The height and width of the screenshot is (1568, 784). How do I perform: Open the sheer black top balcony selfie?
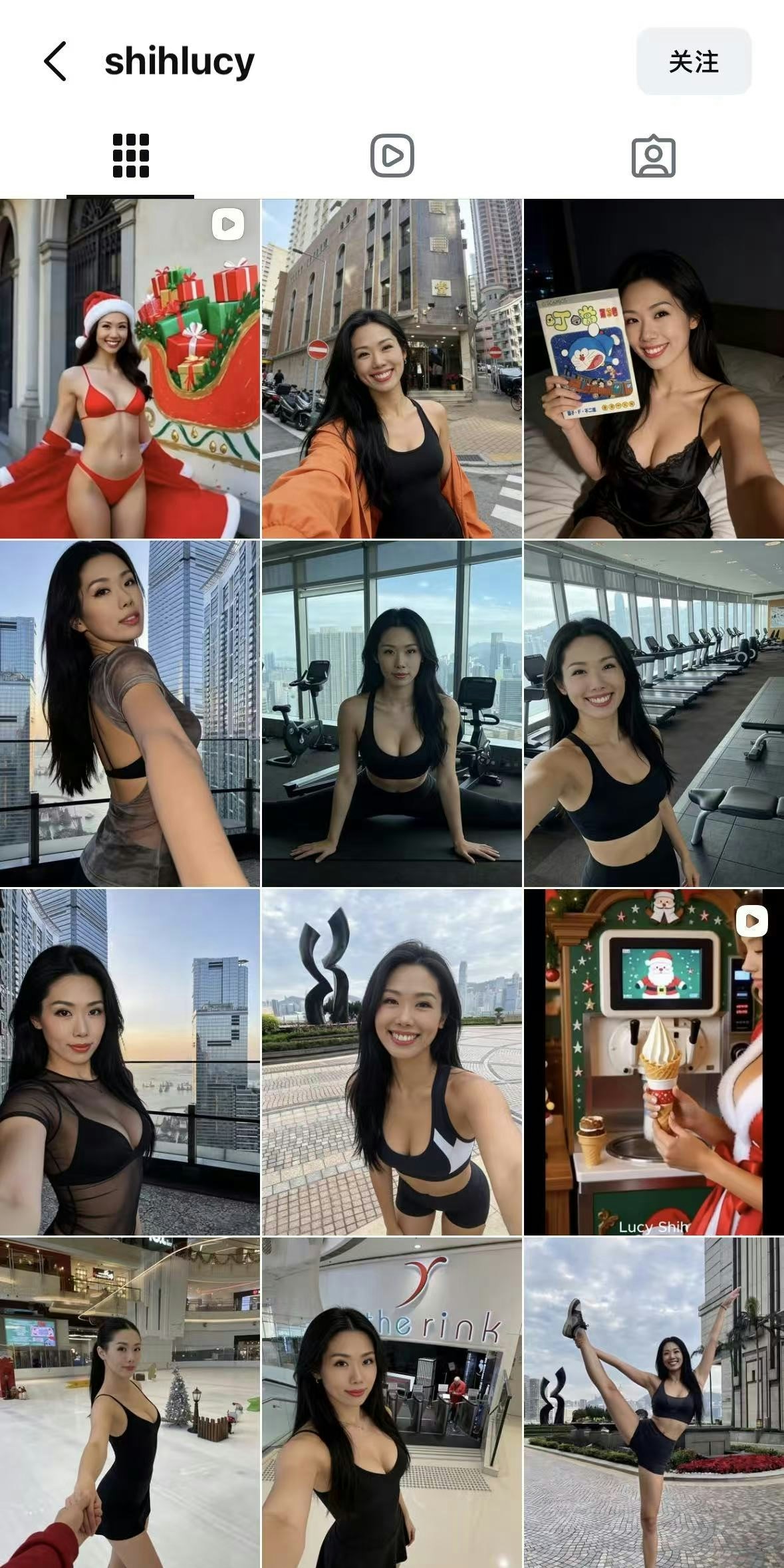[x=130, y=1062]
